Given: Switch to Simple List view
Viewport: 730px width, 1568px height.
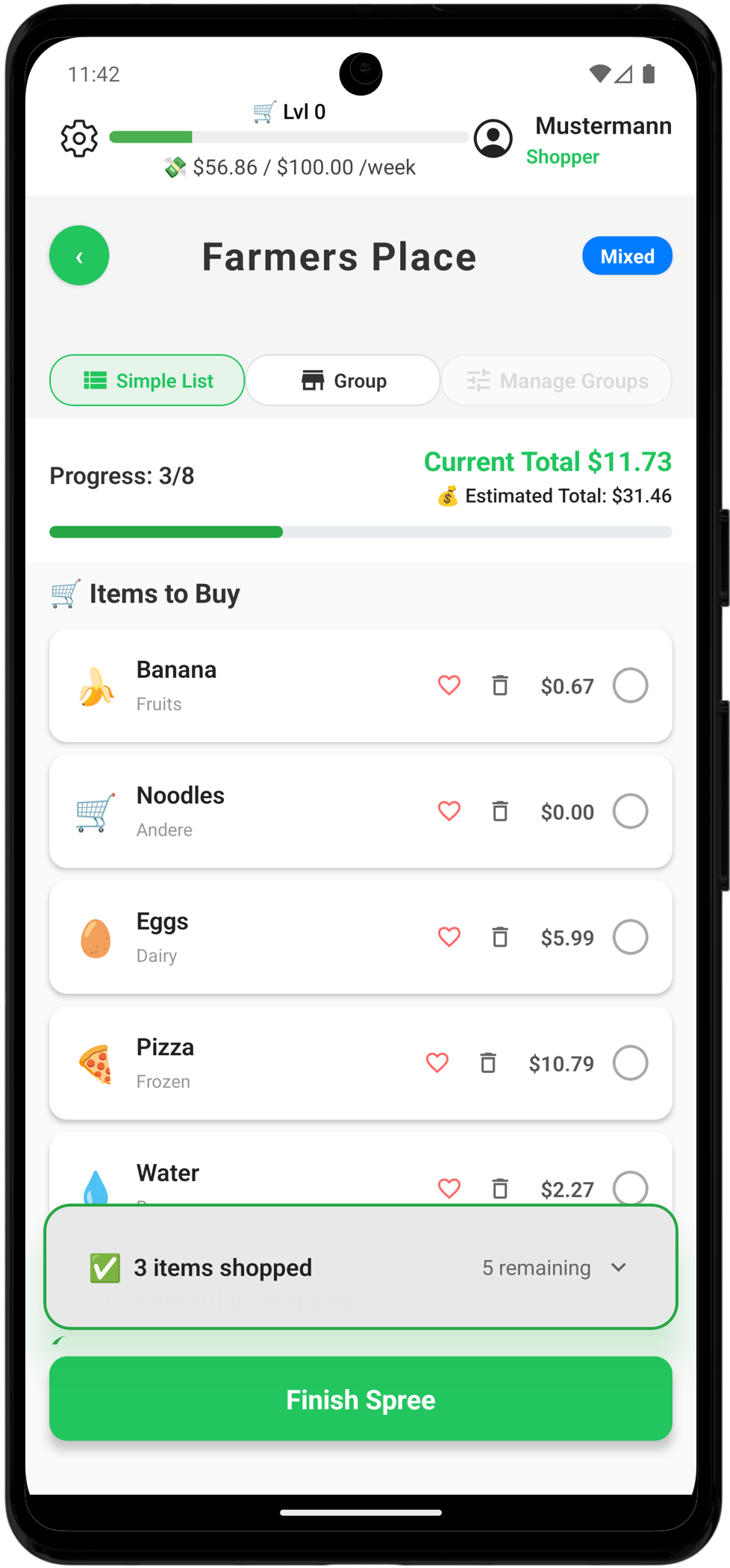Looking at the screenshot, I should tap(147, 381).
